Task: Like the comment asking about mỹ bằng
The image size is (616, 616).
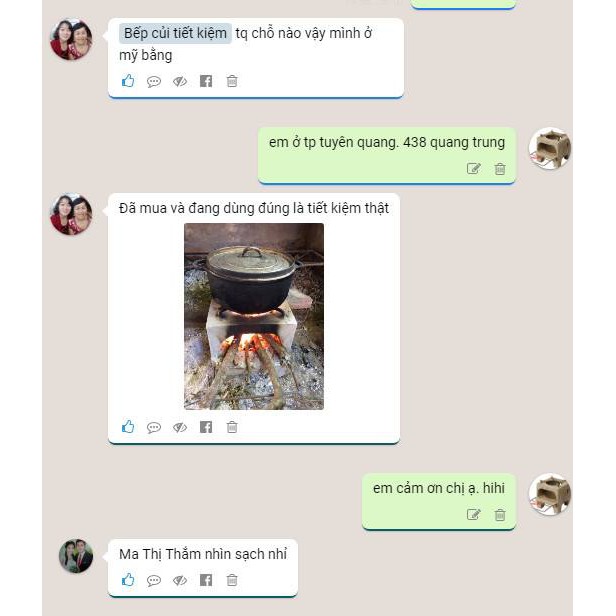Action: pos(128,81)
